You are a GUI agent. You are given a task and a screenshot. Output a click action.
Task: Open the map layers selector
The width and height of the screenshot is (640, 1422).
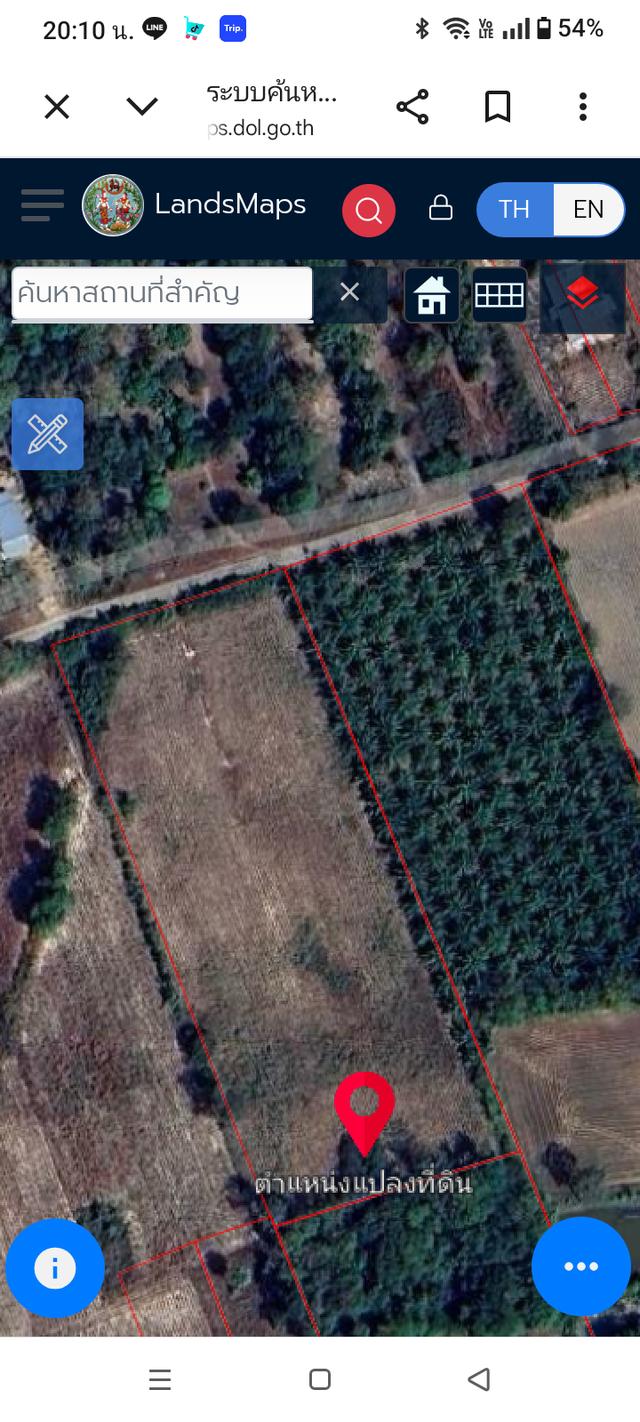point(582,295)
